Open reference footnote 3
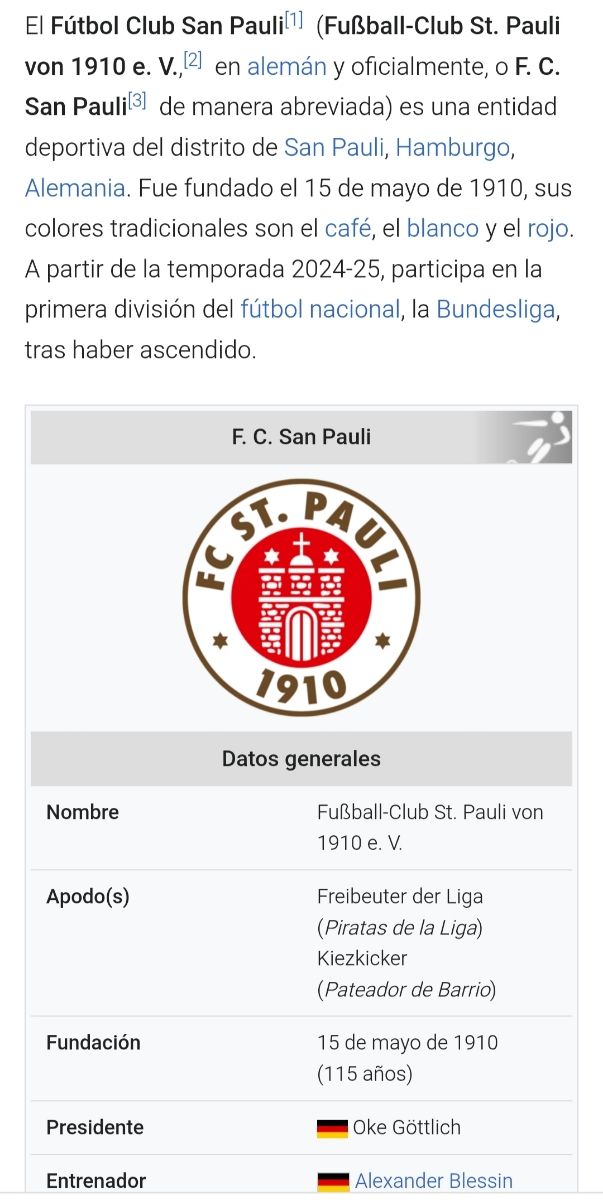This screenshot has width=603, height=1200. tap(138, 101)
